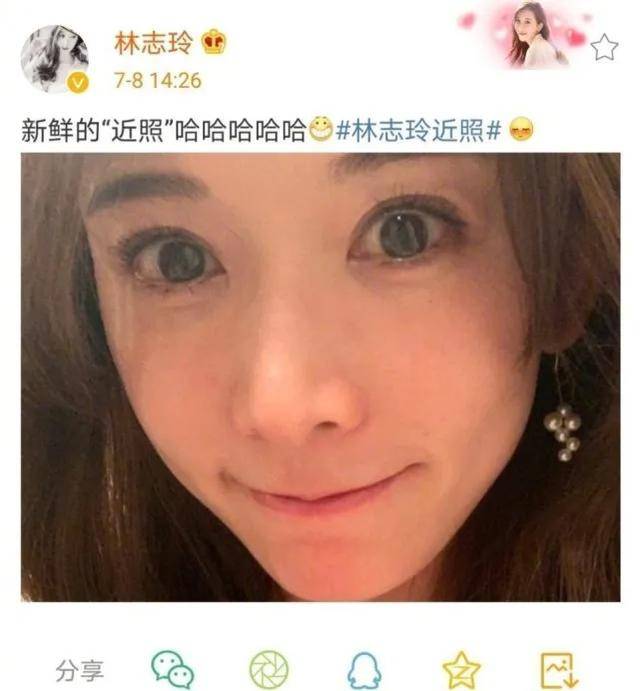Share the post to QQ
This screenshot has width=640, height=691.
pos(362,668)
